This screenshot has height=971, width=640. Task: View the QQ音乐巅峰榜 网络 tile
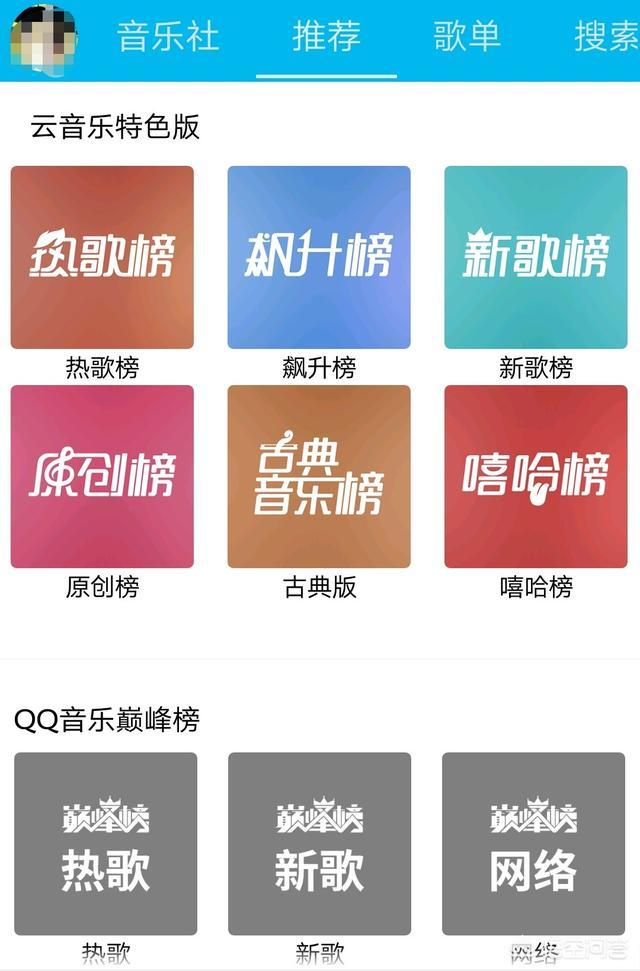tap(533, 843)
